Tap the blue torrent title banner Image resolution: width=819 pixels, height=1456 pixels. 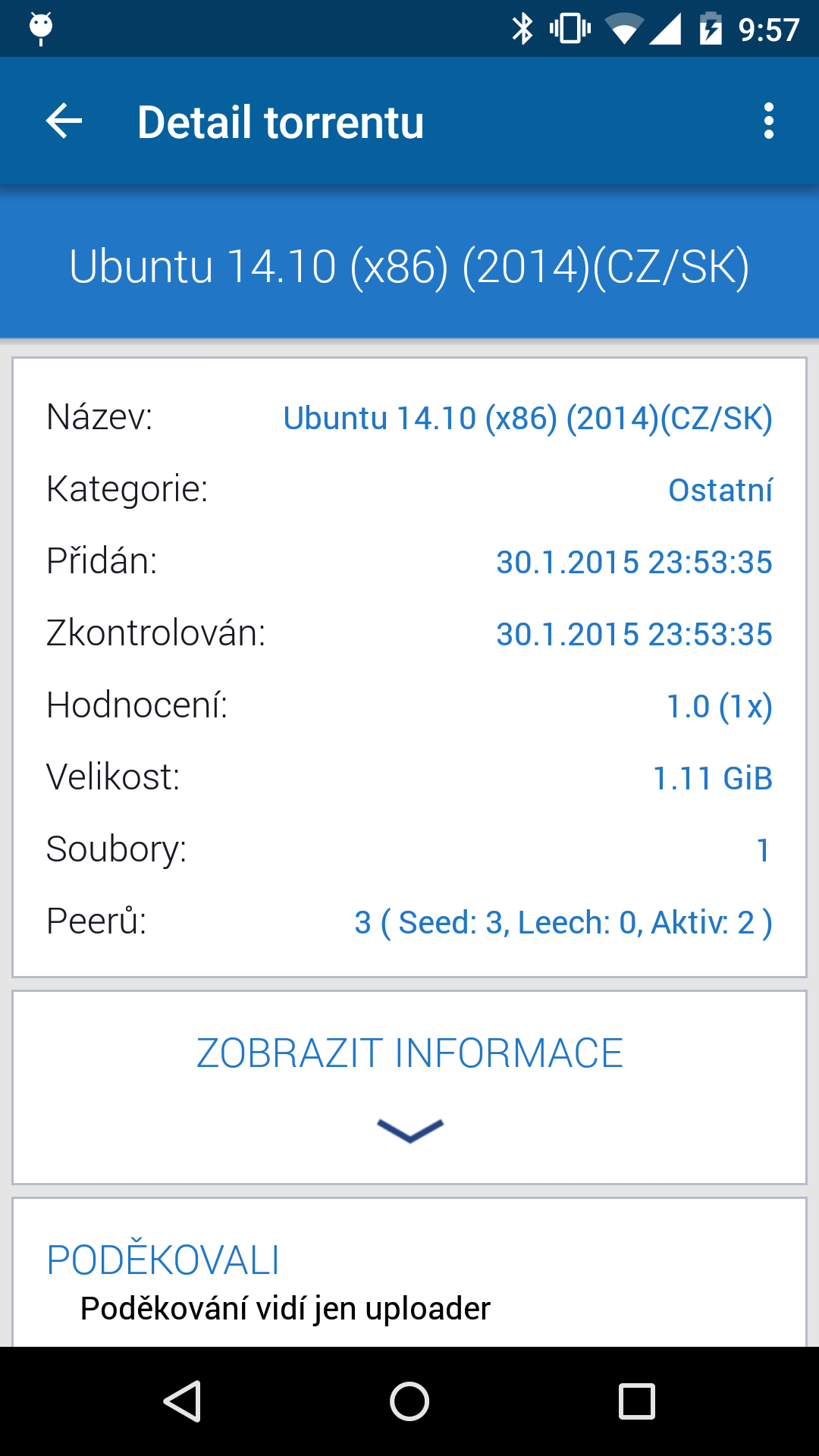[x=409, y=267]
